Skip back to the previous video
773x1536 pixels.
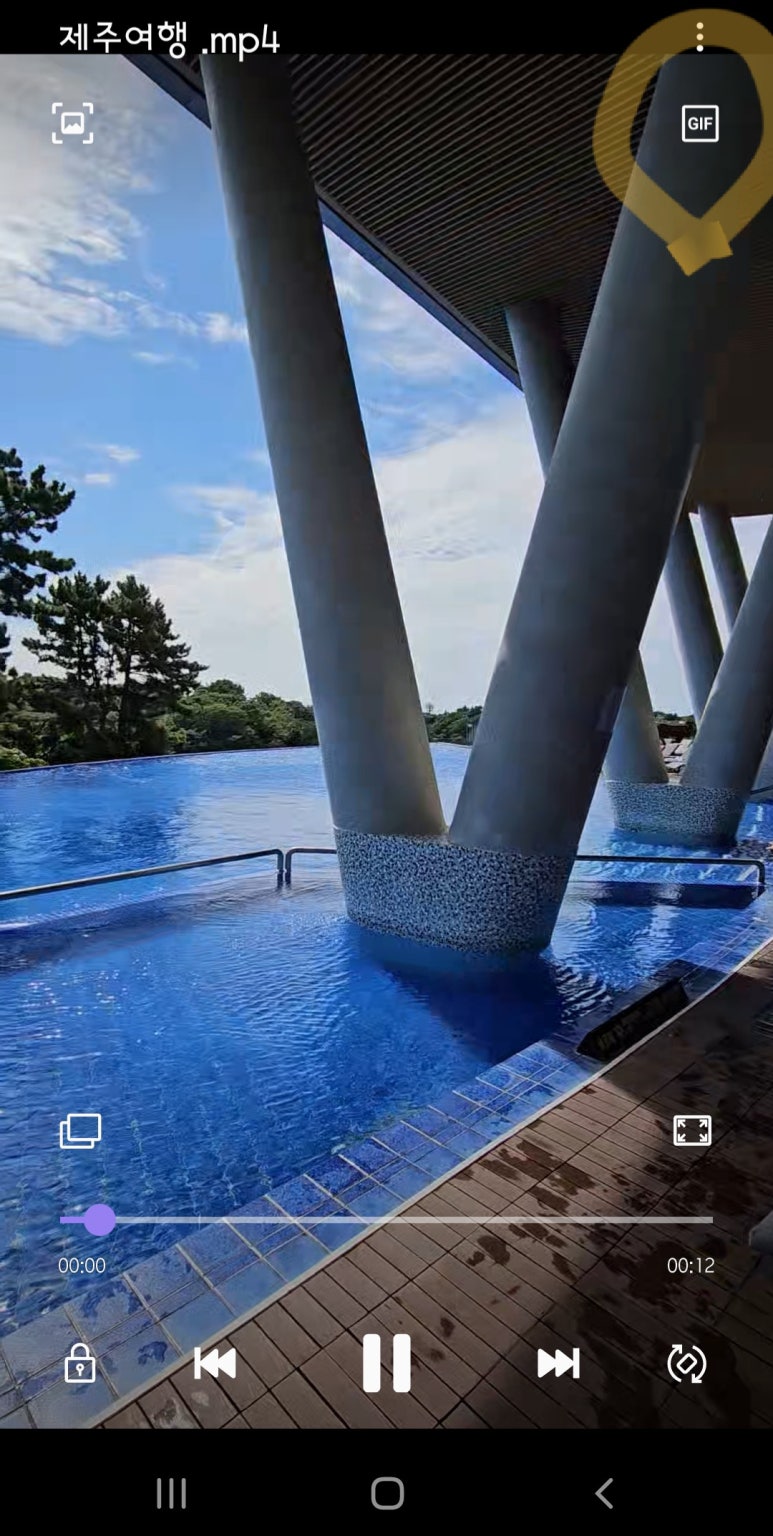click(x=215, y=1363)
